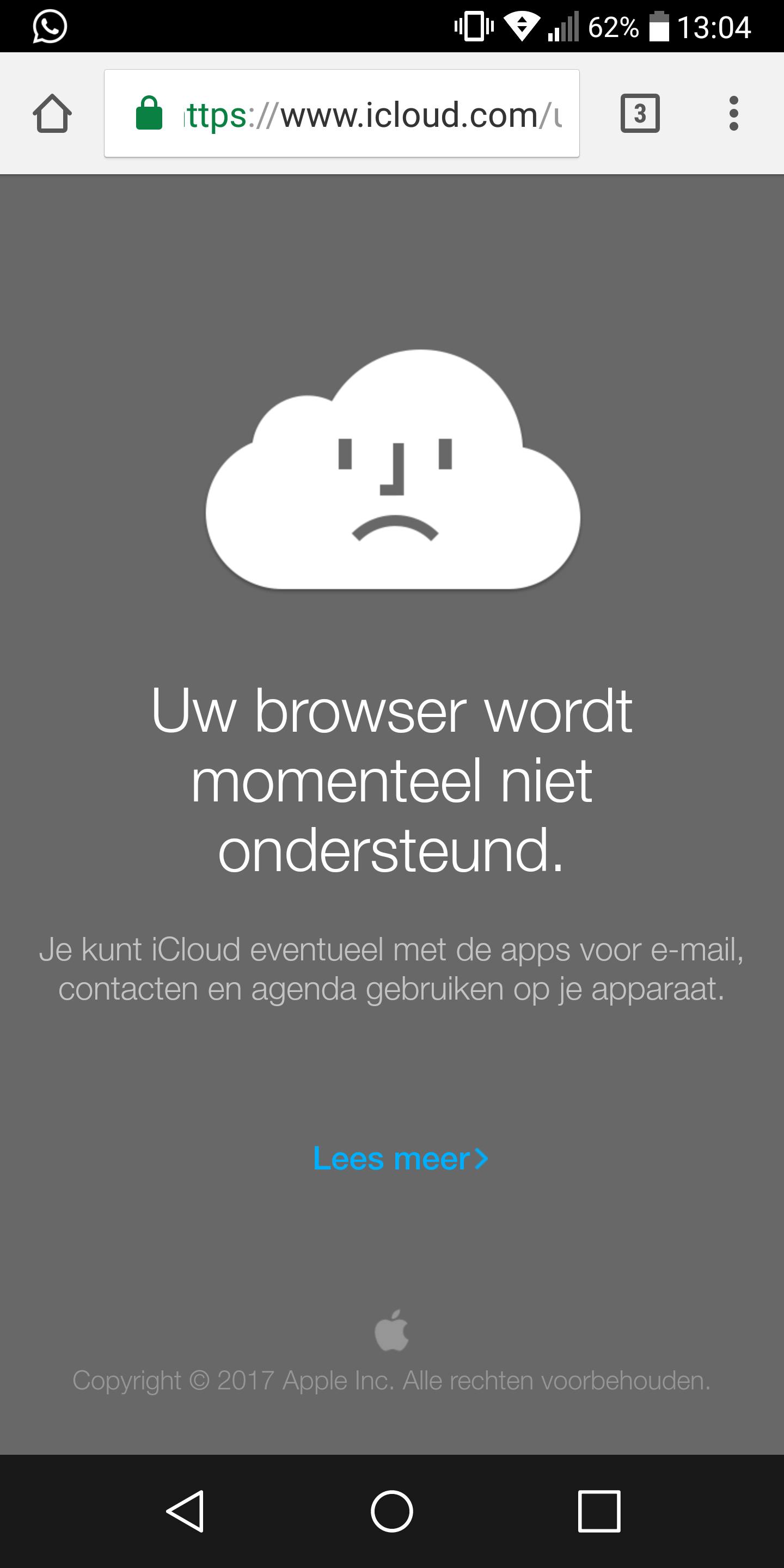Open the recent apps overview

[599, 1511]
